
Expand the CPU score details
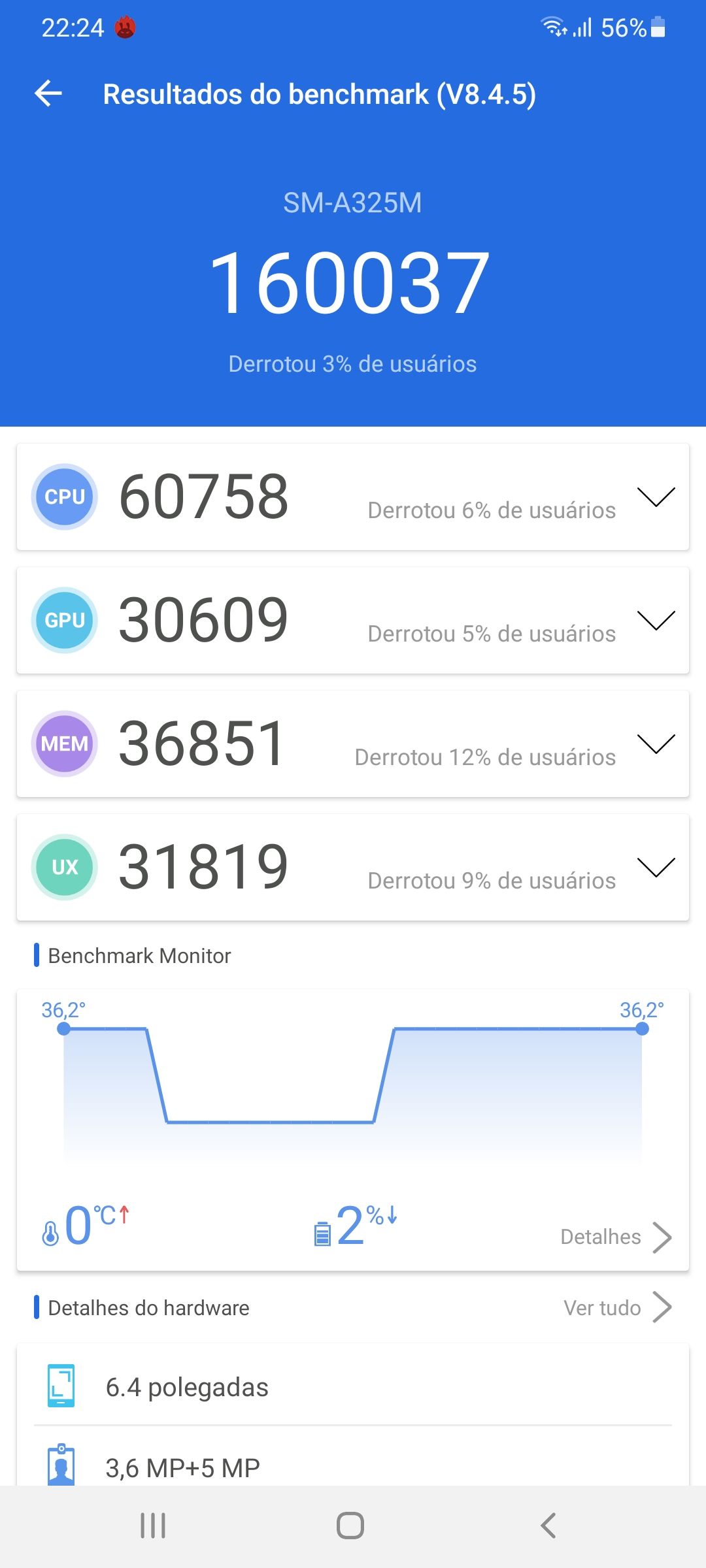tap(656, 497)
